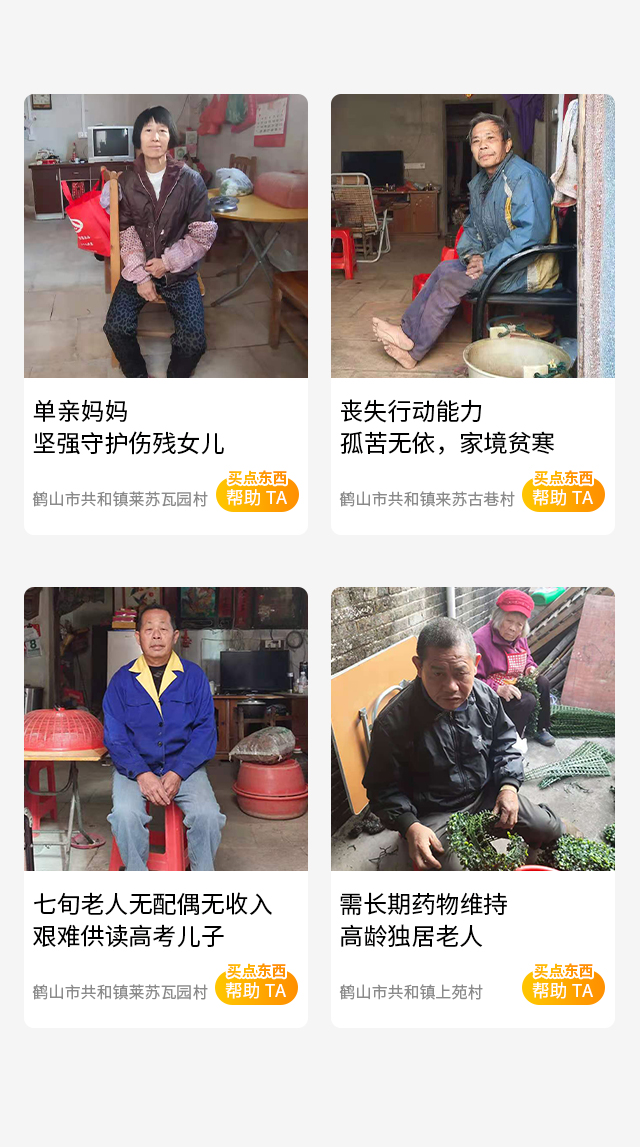Help the 七旬老人 via 帮助 TA button

pyautogui.click(x=256, y=988)
